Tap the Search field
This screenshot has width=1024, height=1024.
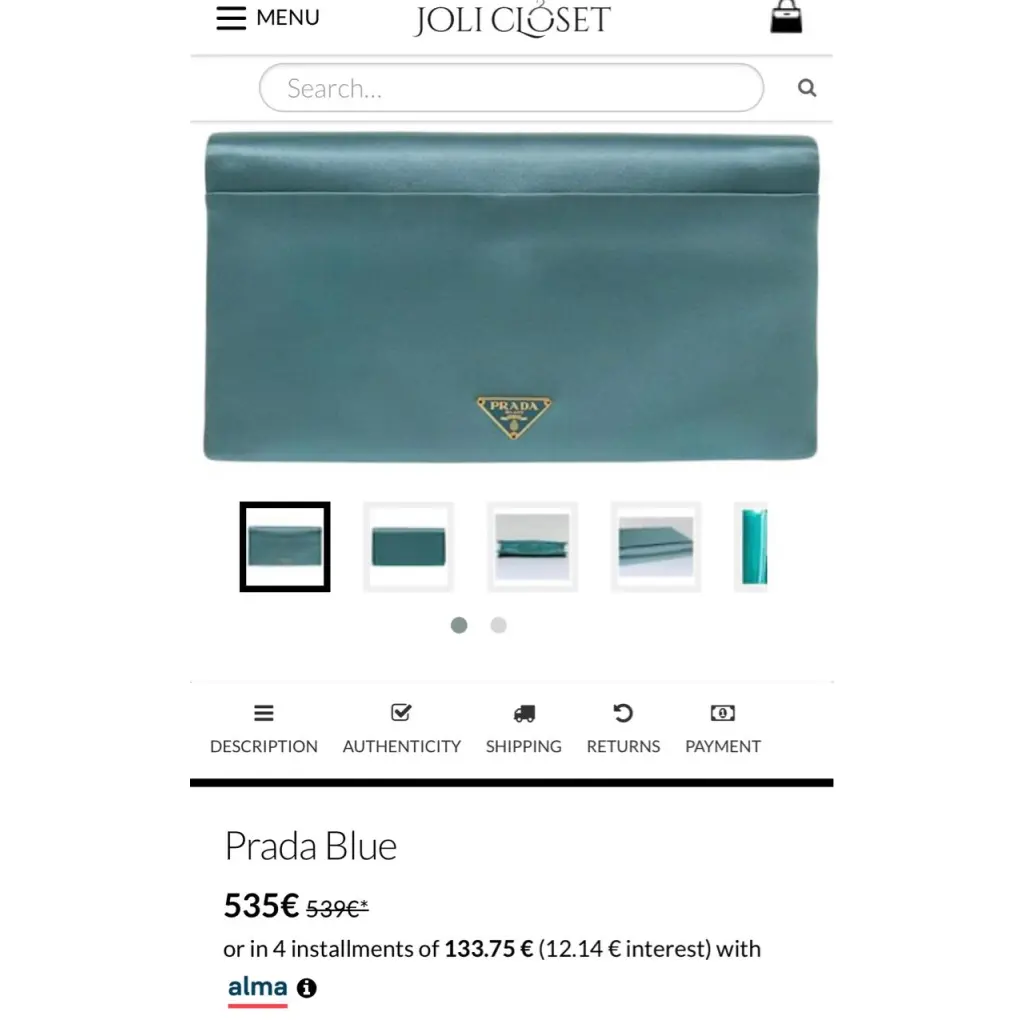click(x=510, y=88)
